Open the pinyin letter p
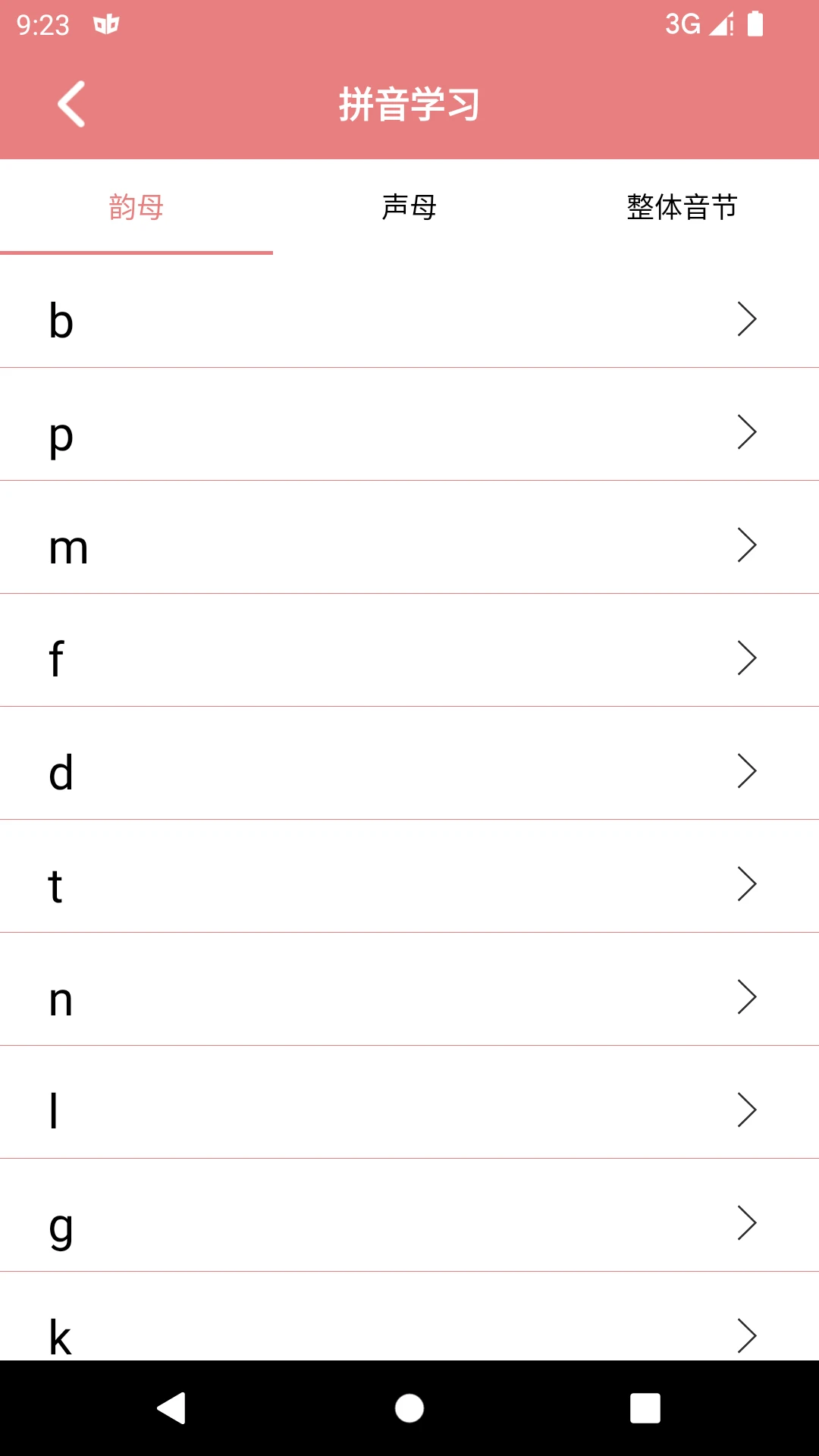Viewport: 819px width, 1456px height. point(409,432)
